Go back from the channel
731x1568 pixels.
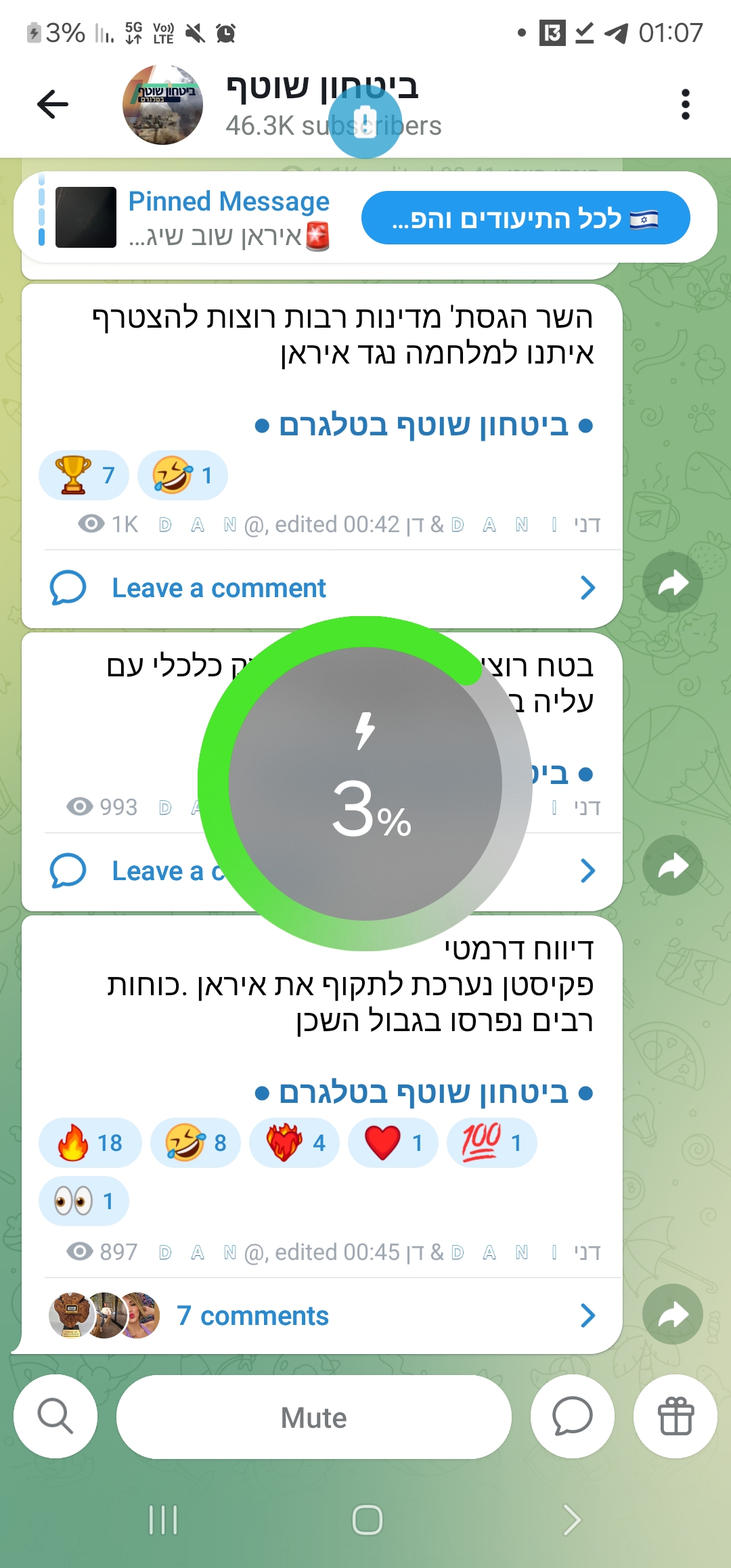[53, 104]
